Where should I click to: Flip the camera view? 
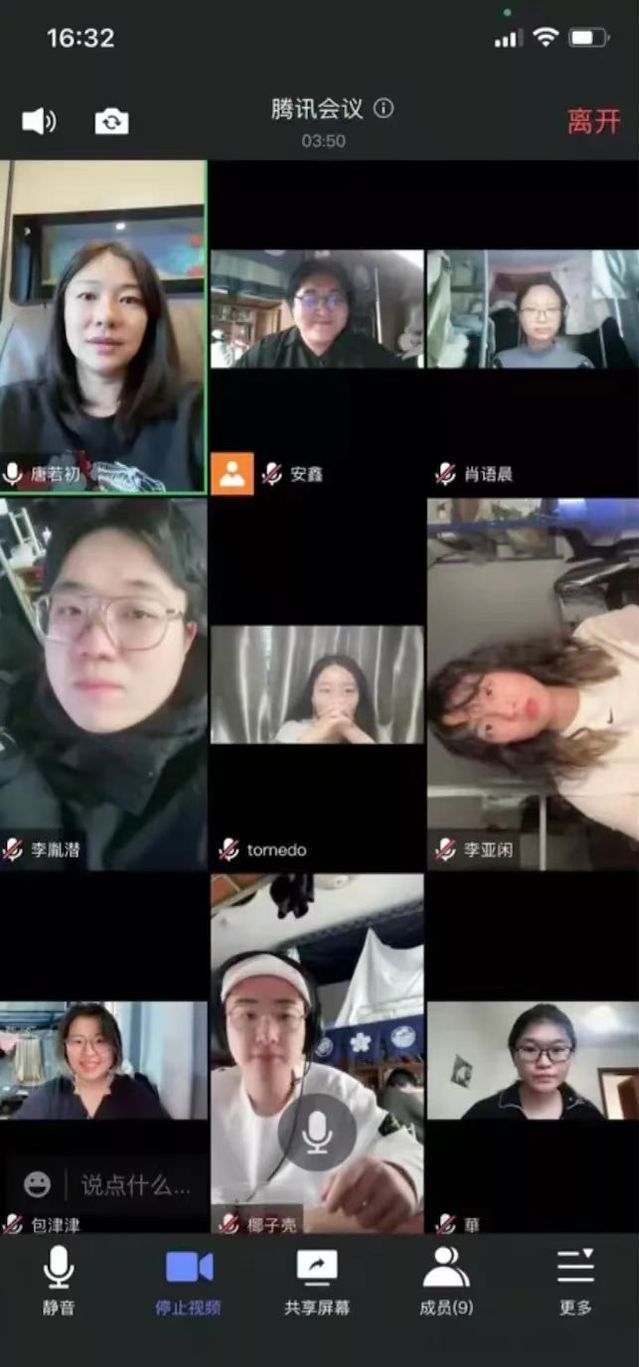(x=112, y=122)
